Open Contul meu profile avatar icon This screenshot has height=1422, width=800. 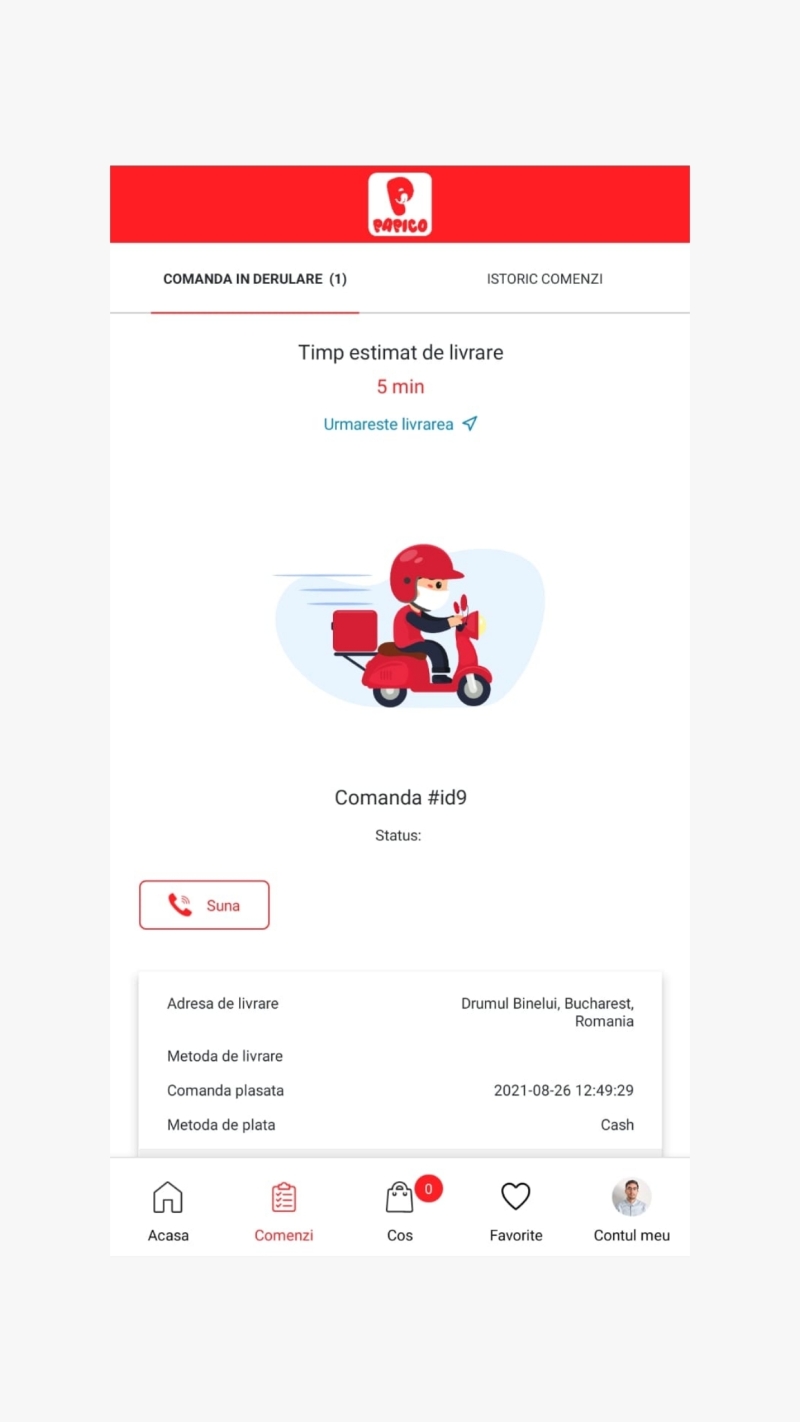tap(631, 1196)
